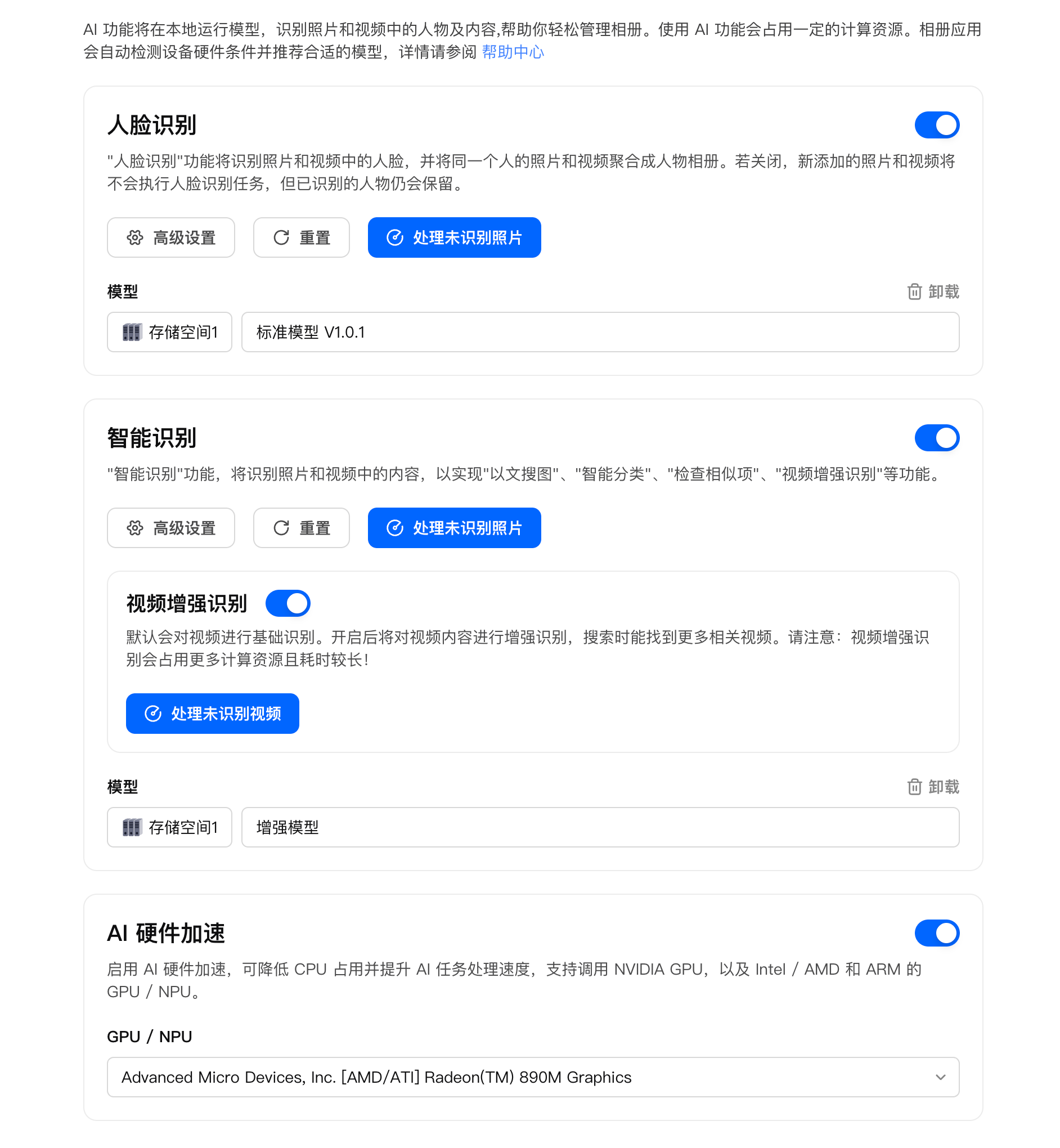The image size is (1060, 1148).
Task: Tap 重置 in the 人脸识别 section
Action: 301,237
